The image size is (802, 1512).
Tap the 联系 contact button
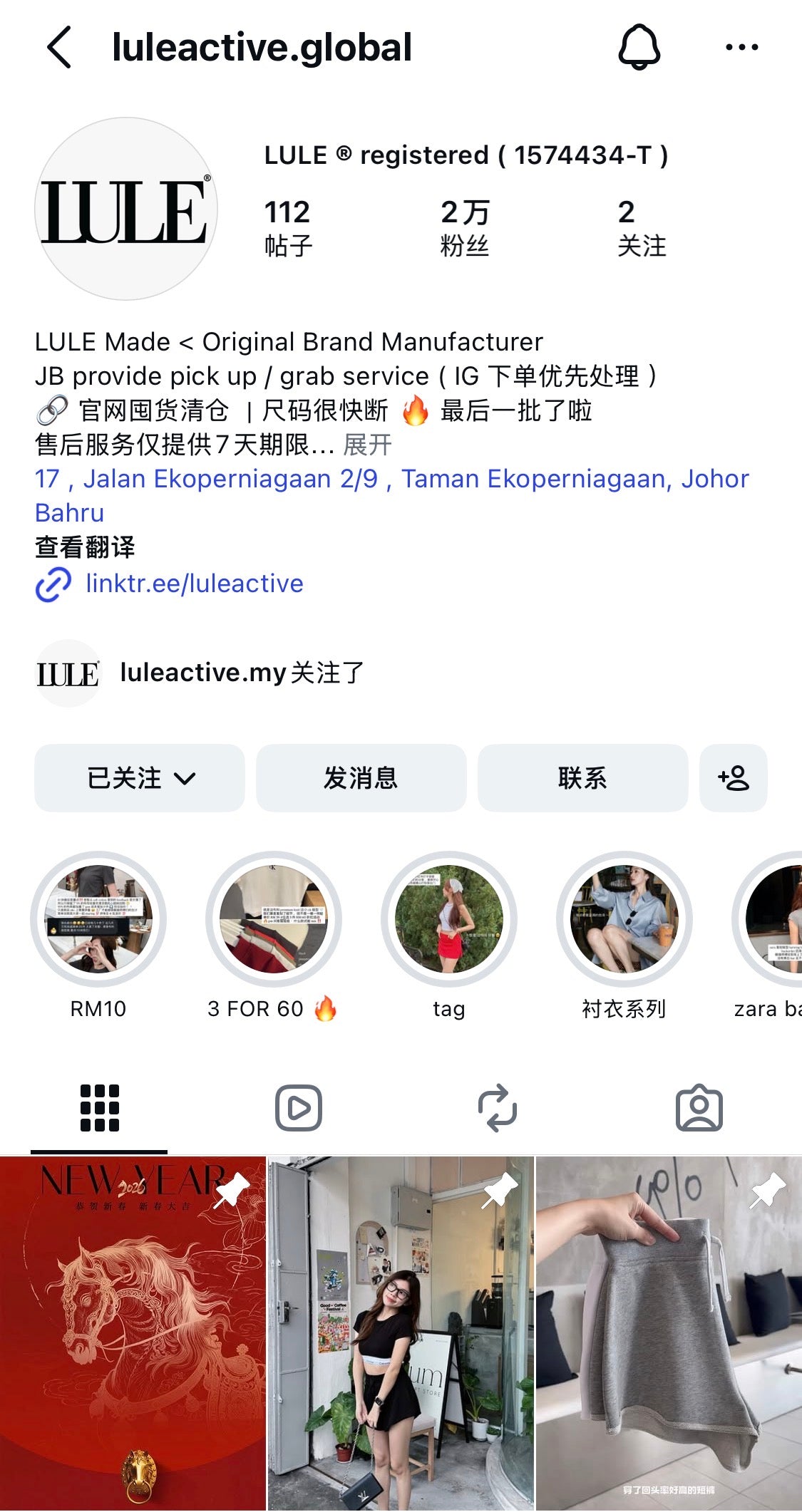point(582,778)
